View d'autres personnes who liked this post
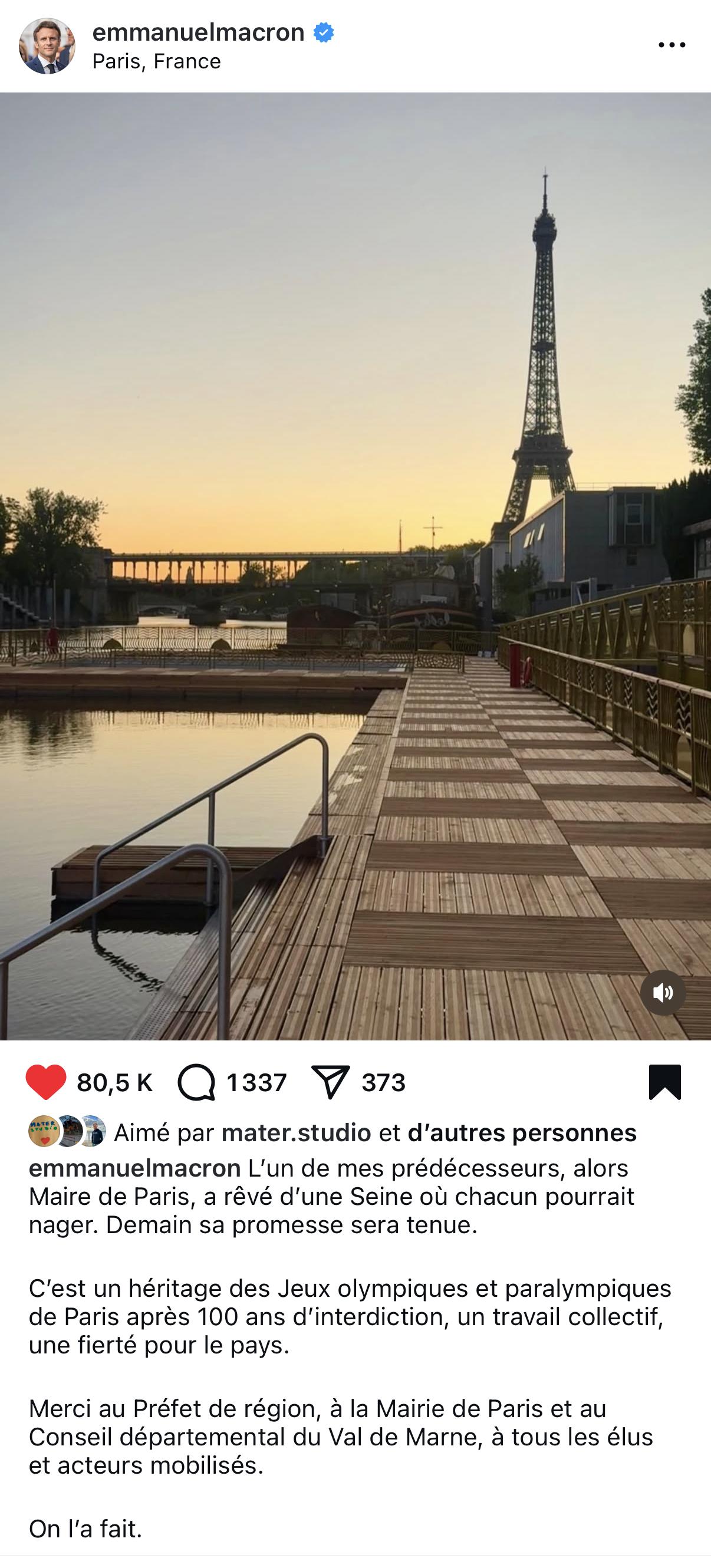This screenshot has width=711, height=1568. (522, 1133)
